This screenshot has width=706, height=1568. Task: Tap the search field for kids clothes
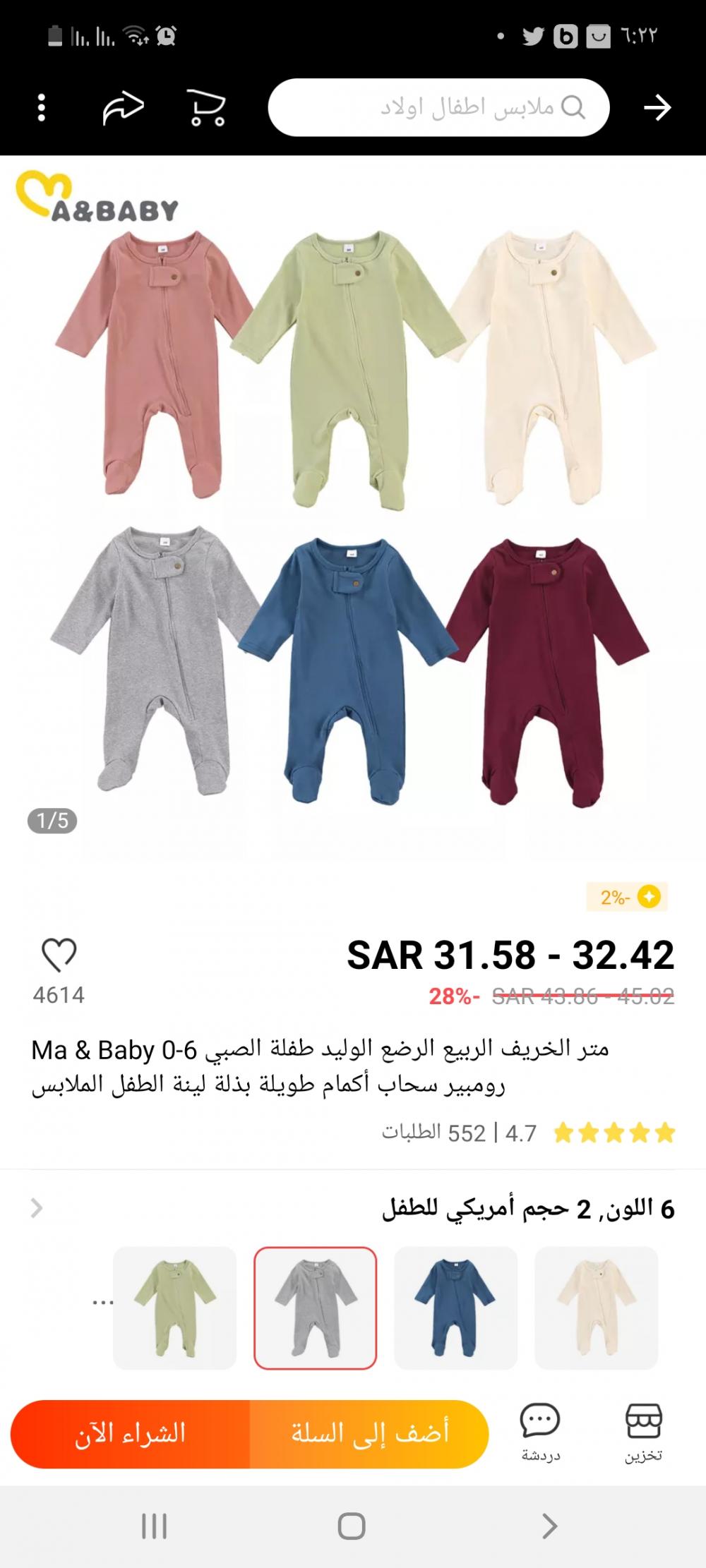click(x=438, y=108)
